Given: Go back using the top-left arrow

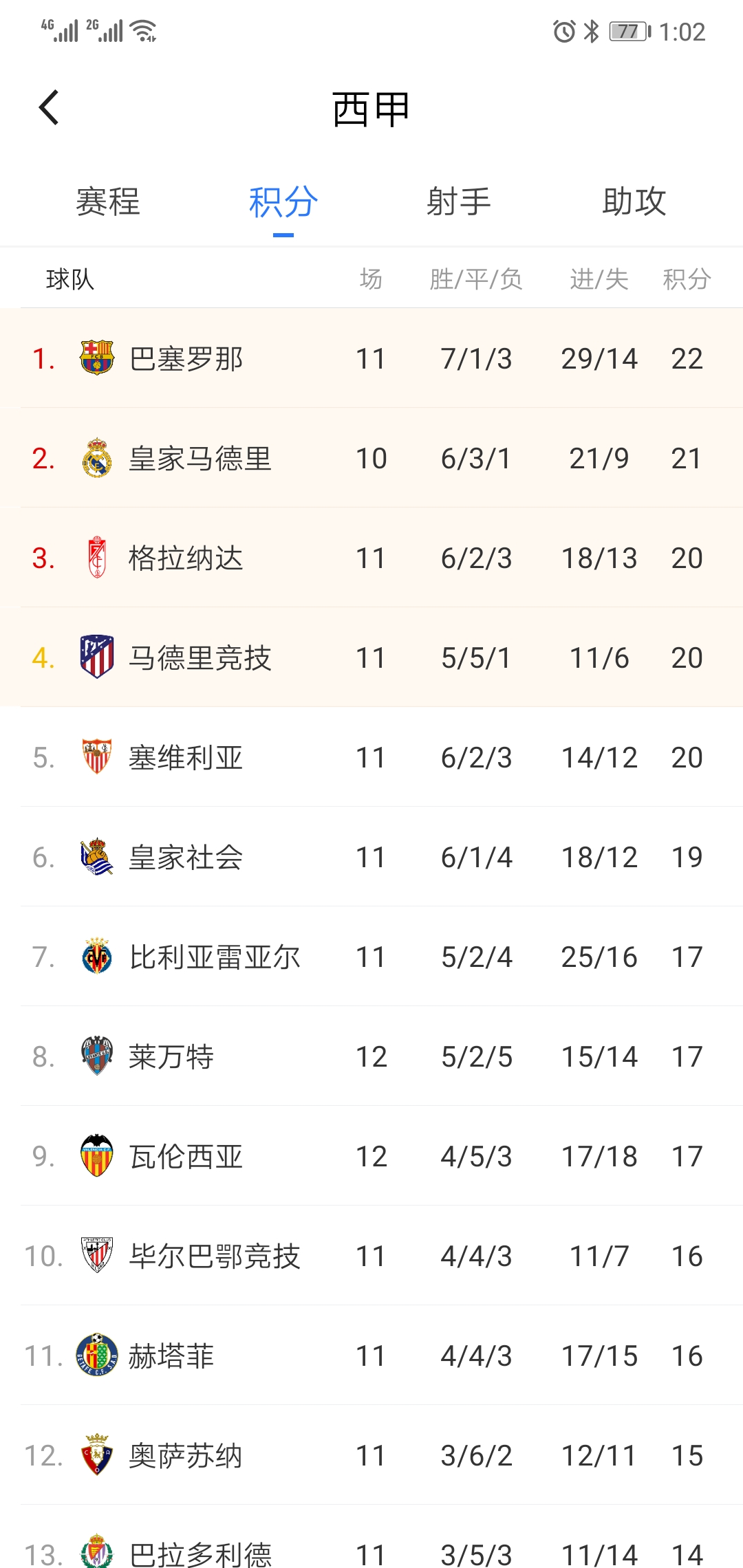Looking at the screenshot, I should [x=49, y=108].
